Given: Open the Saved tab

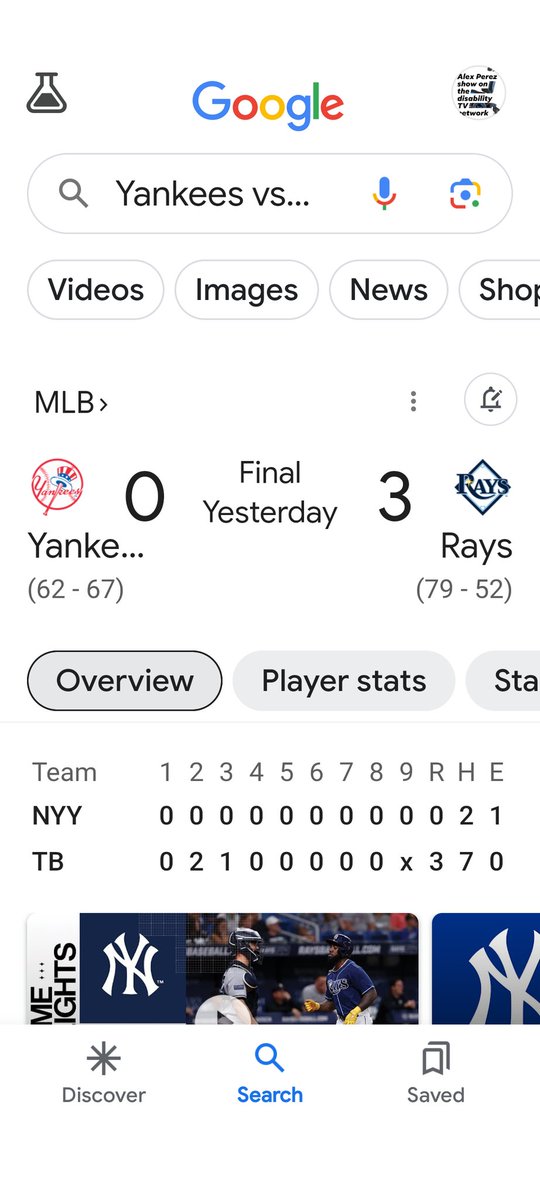Looking at the screenshot, I should (435, 1074).
